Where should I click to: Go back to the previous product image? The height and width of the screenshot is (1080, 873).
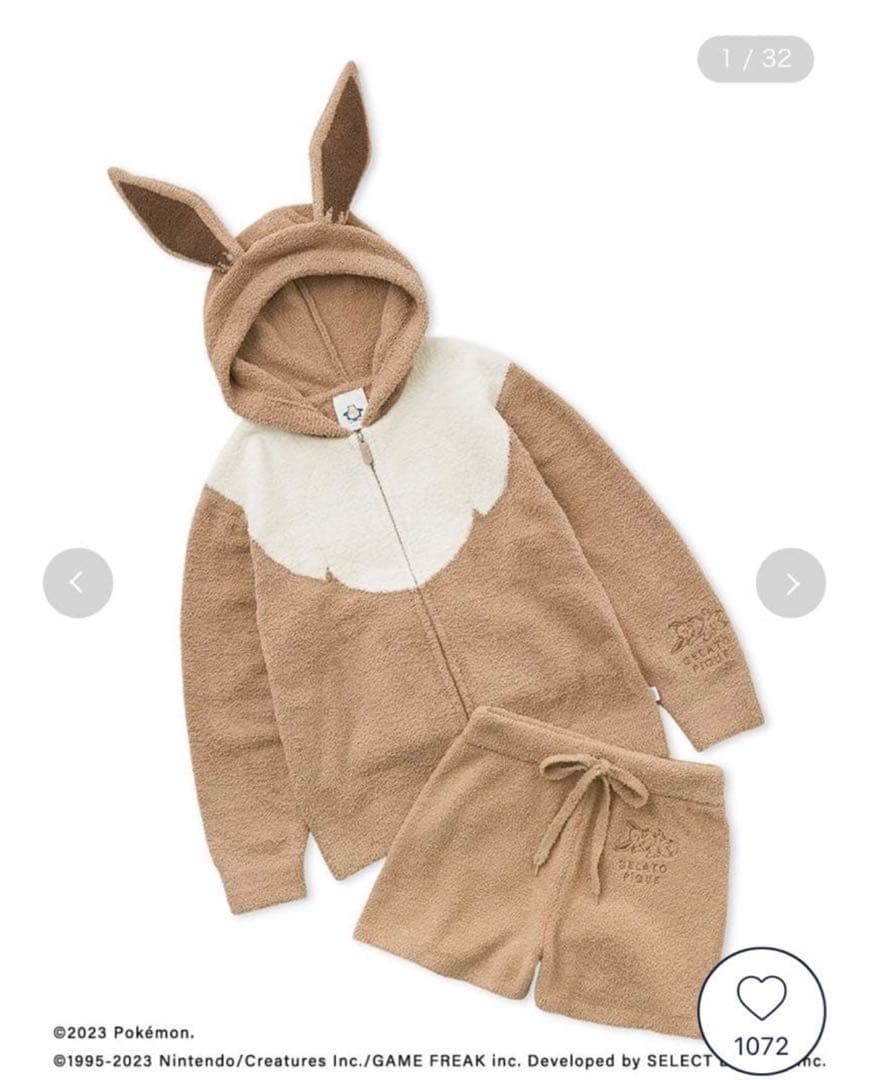point(78,583)
